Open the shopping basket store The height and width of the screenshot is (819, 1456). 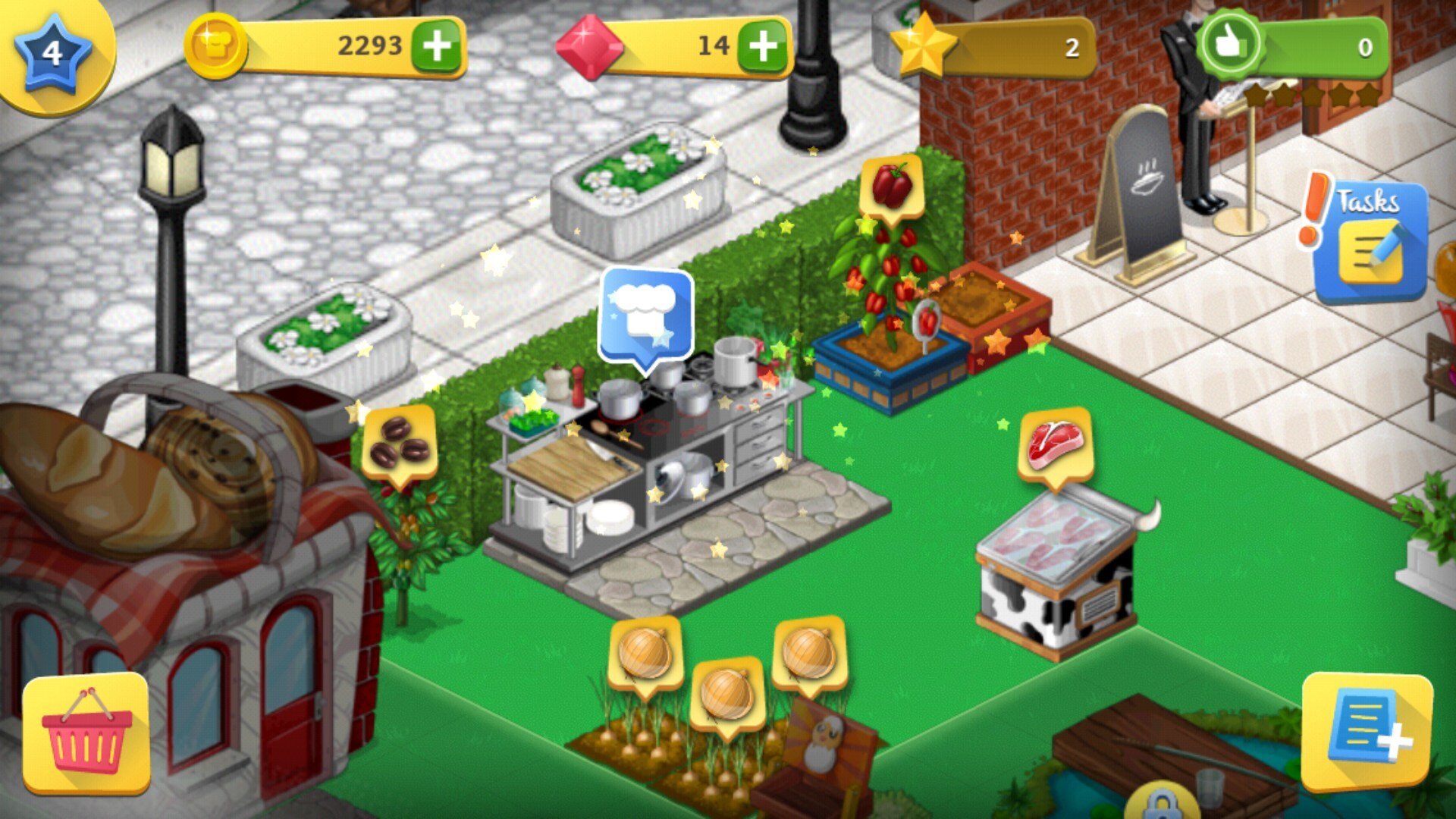86,733
